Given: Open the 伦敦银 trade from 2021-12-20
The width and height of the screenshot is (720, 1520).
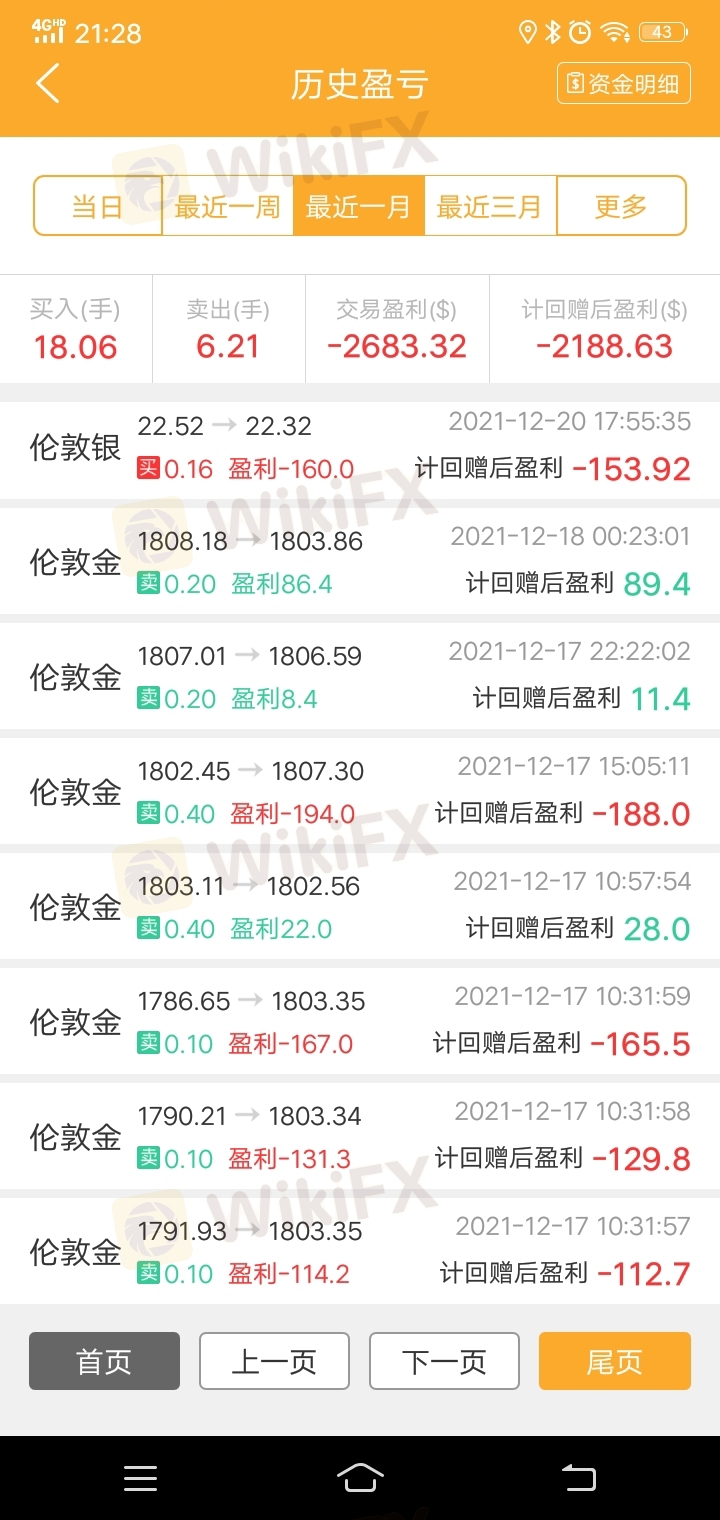Looking at the screenshot, I should [x=360, y=447].
